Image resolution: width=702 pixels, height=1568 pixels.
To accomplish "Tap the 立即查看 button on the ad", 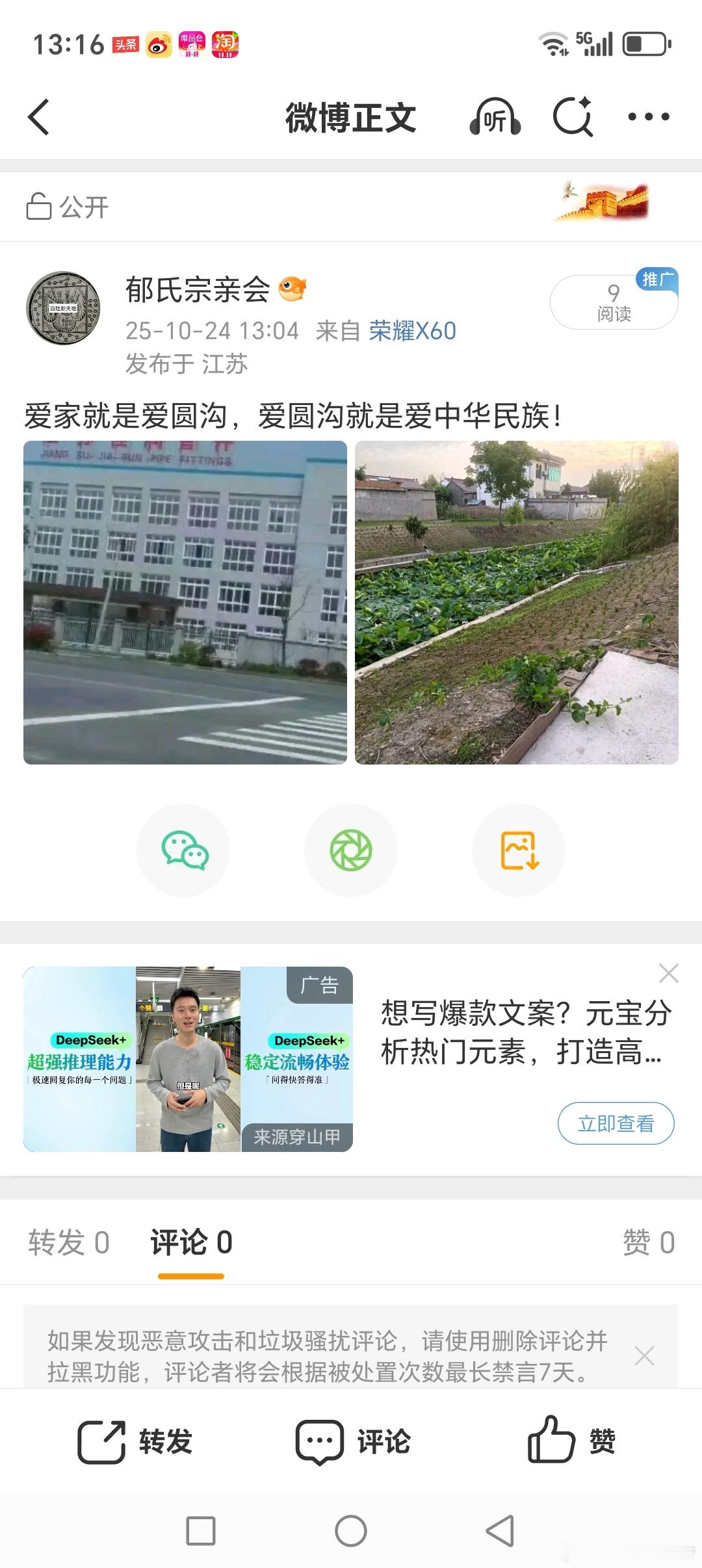I will click(617, 1123).
